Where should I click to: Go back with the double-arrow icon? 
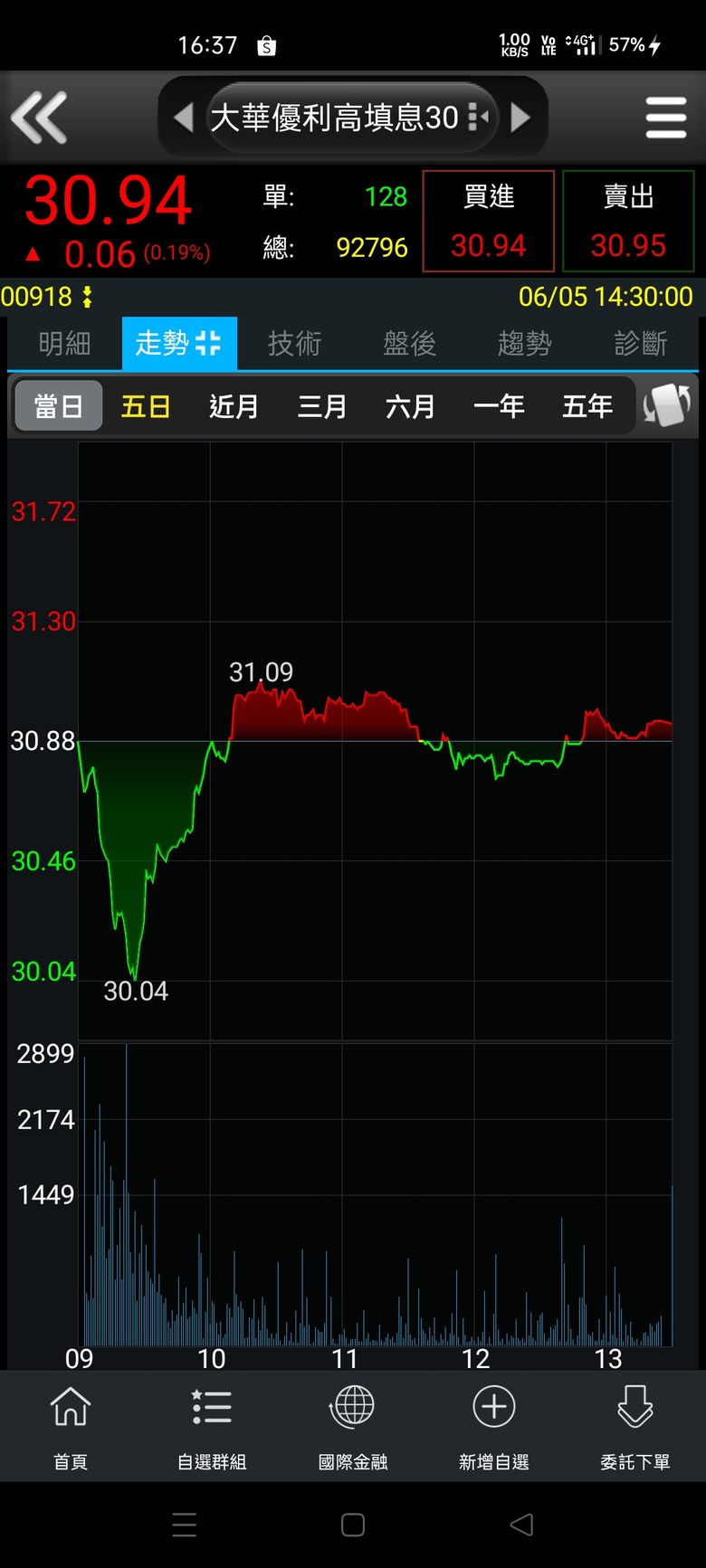[39, 118]
